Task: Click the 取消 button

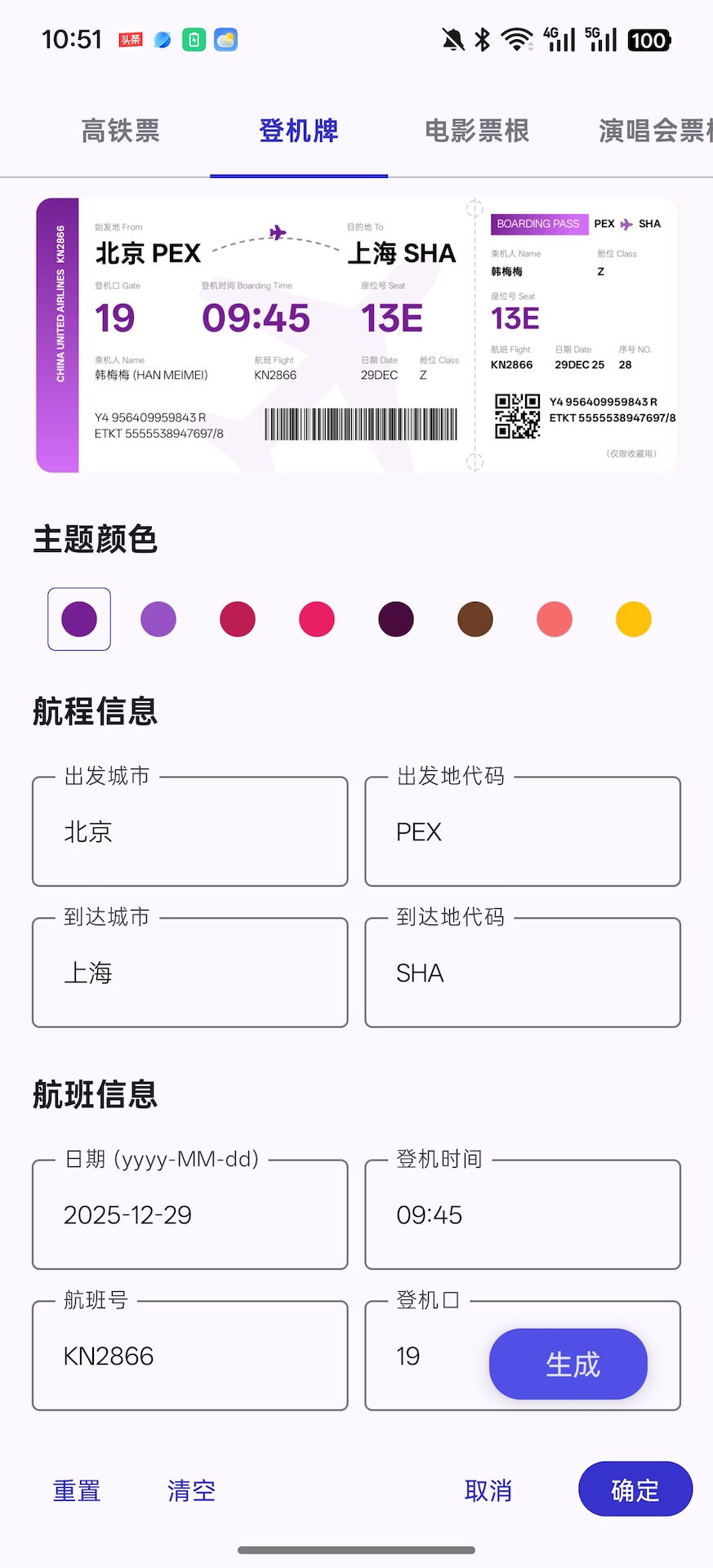Action: pyautogui.click(x=489, y=1490)
